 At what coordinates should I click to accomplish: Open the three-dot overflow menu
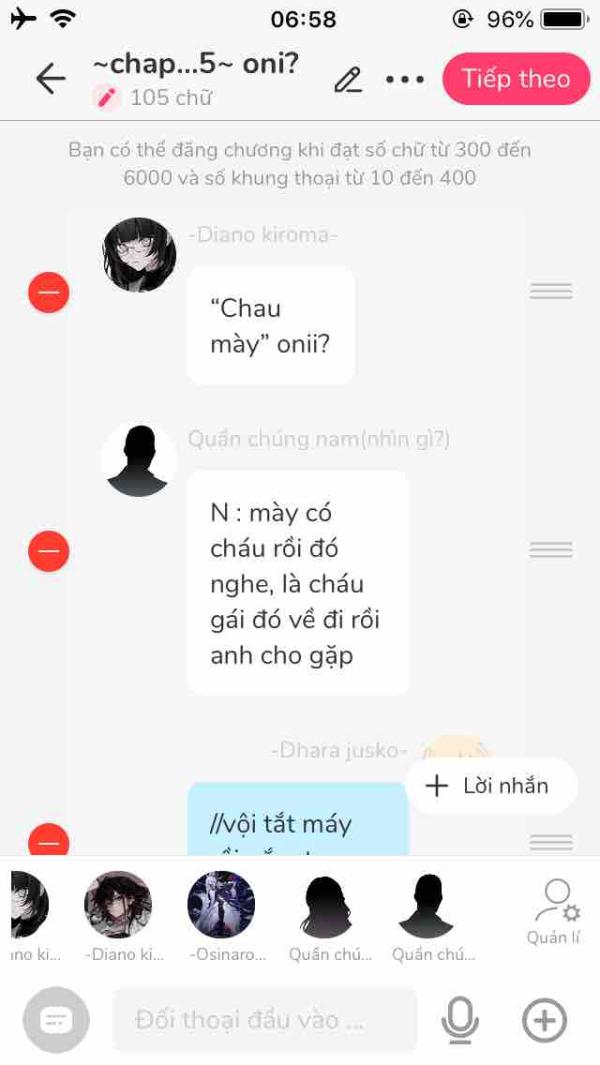click(x=405, y=80)
